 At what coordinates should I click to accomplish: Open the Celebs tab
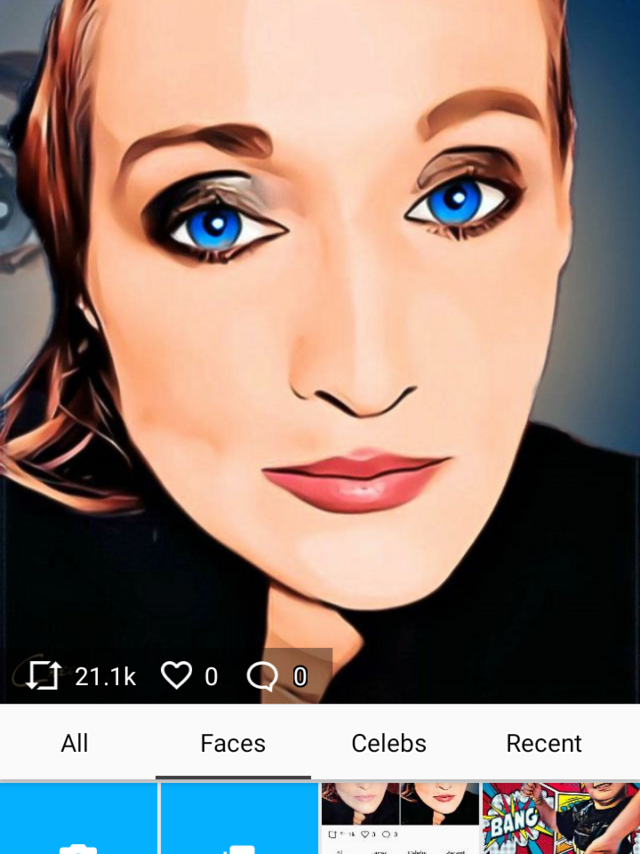click(x=389, y=743)
